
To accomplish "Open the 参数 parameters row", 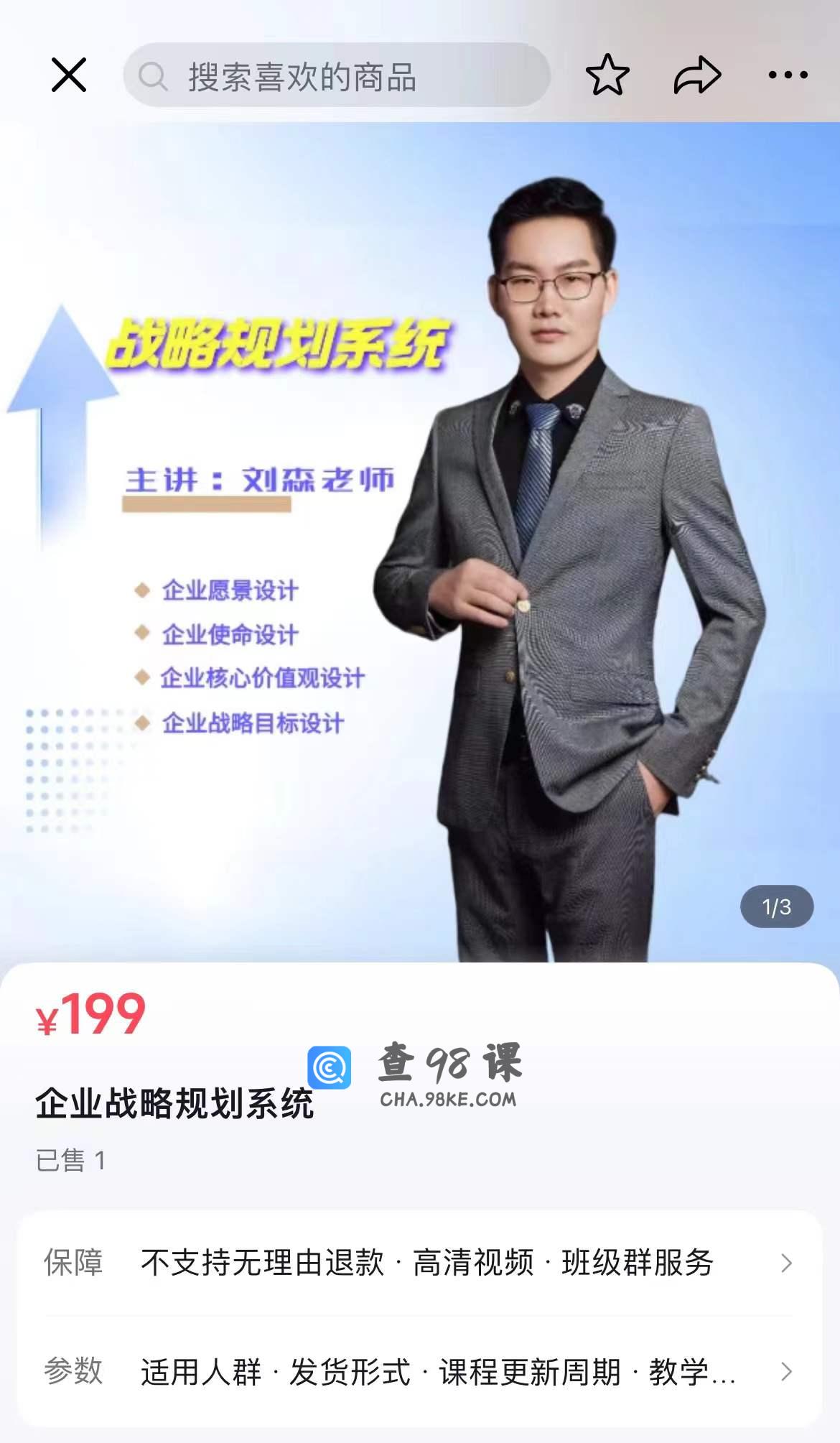I will click(420, 1372).
